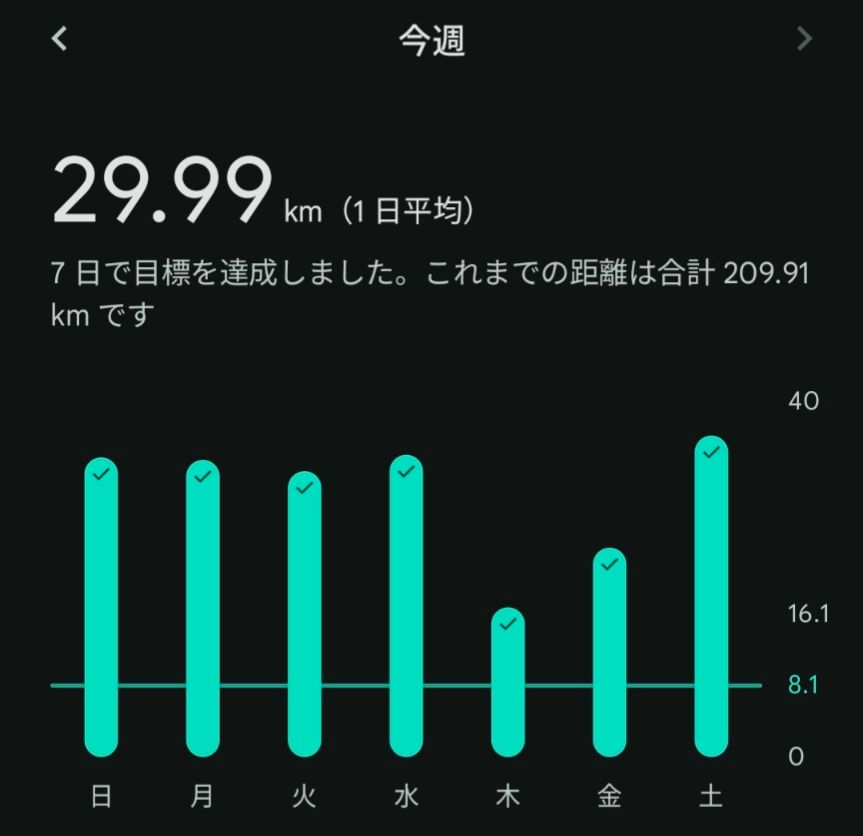Image resolution: width=863 pixels, height=836 pixels.
Task: Tap the next week arrow
Action: tap(804, 39)
